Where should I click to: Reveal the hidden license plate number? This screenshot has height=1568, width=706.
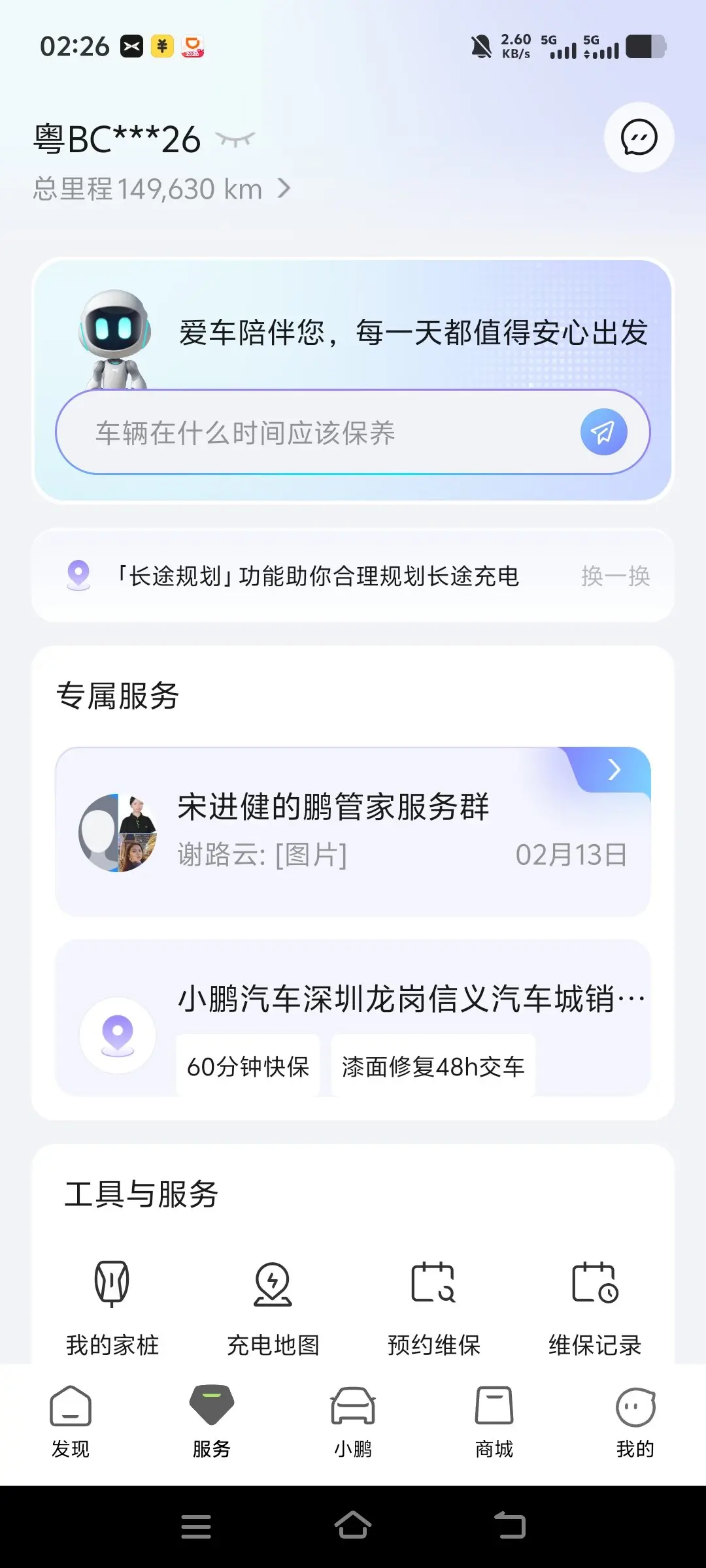pyautogui.click(x=235, y=139)
